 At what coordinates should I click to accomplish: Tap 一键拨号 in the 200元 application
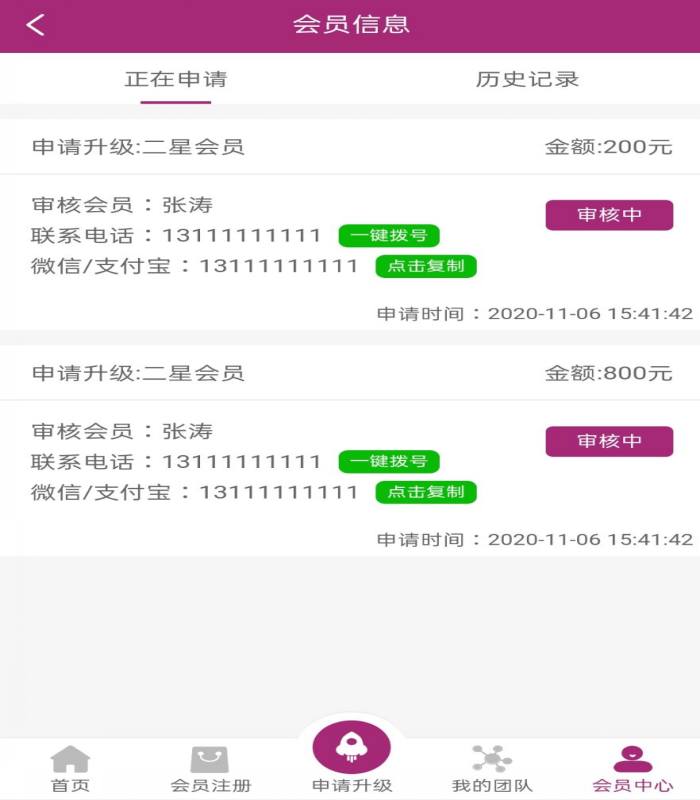point(389,236)
